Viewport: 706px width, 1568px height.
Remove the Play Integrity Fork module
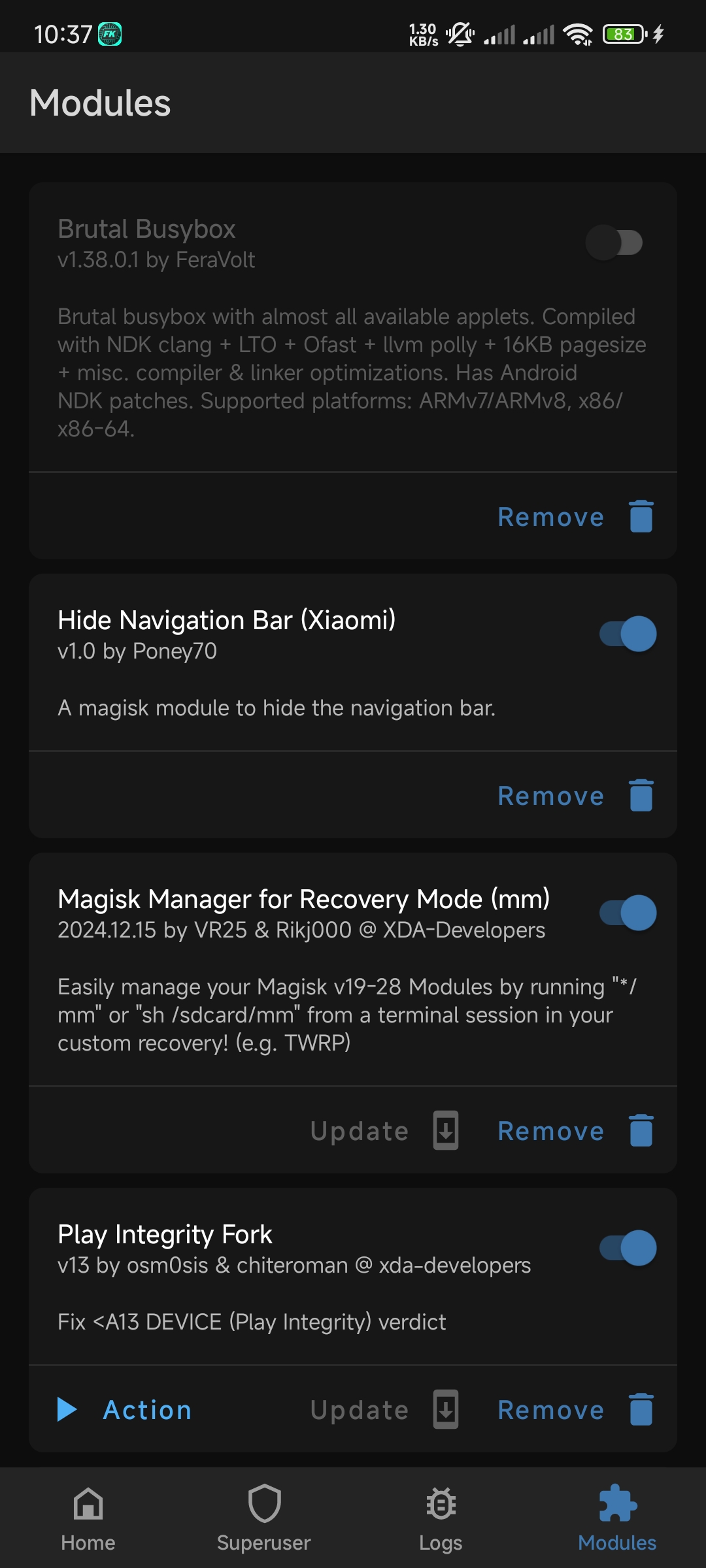575,1410
